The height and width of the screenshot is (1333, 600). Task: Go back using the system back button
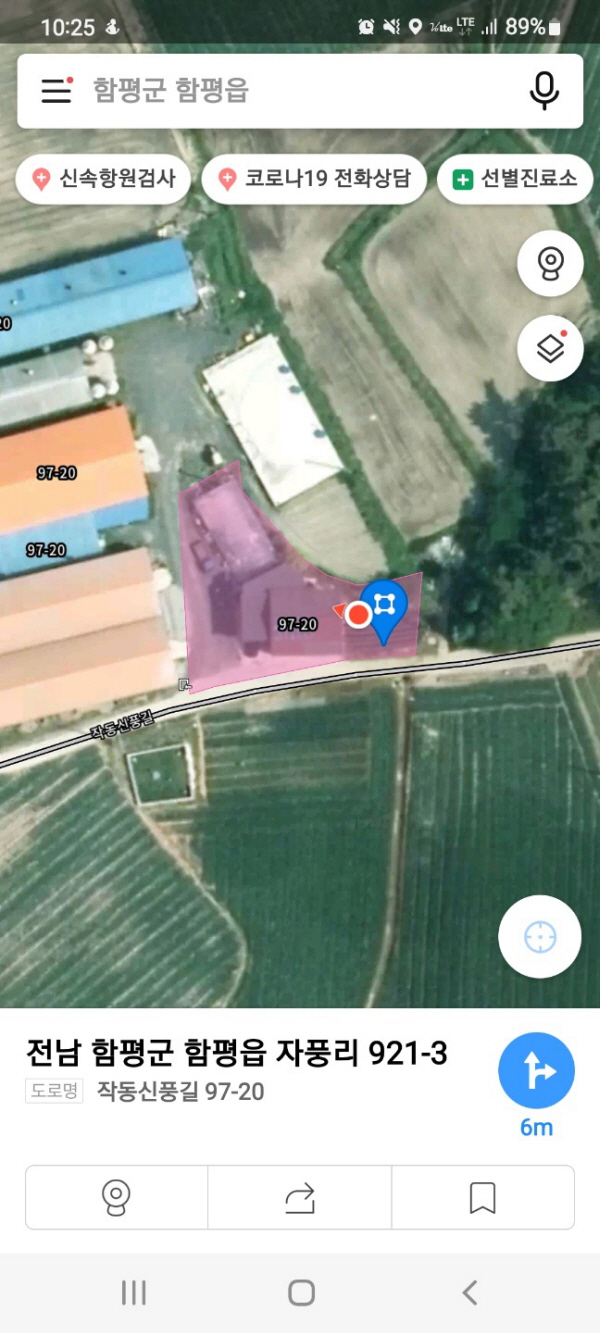(469, 1293)
